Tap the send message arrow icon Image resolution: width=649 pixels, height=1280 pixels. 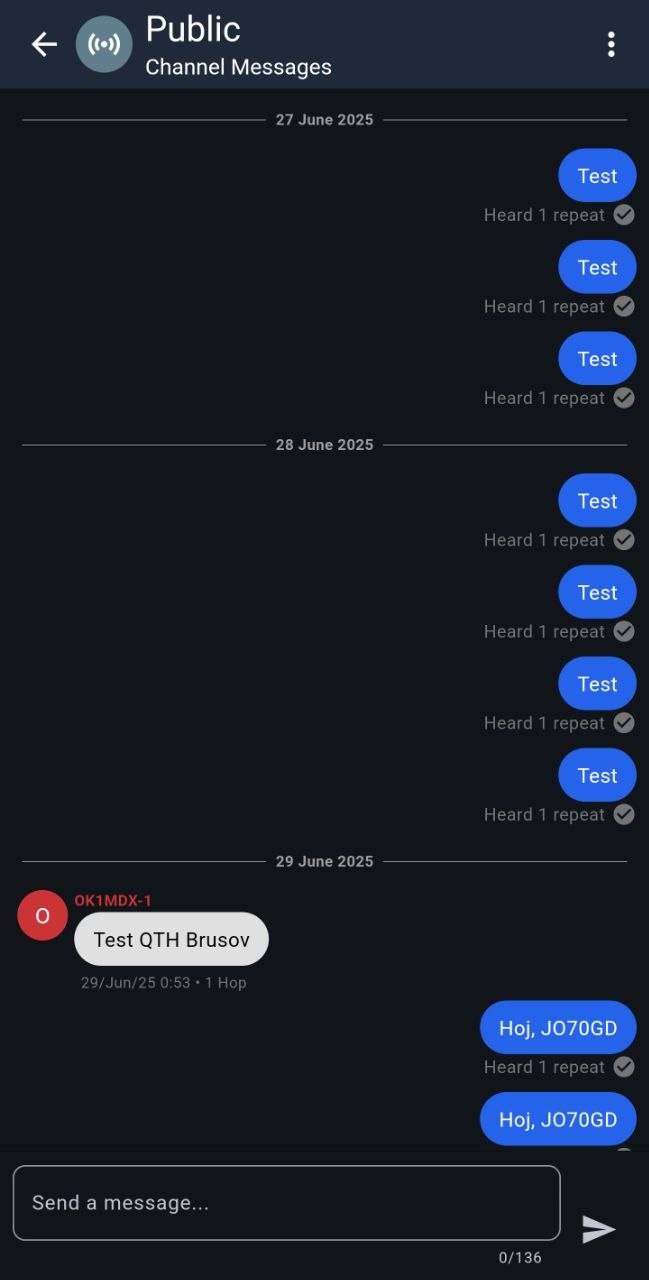(598, 1229)
